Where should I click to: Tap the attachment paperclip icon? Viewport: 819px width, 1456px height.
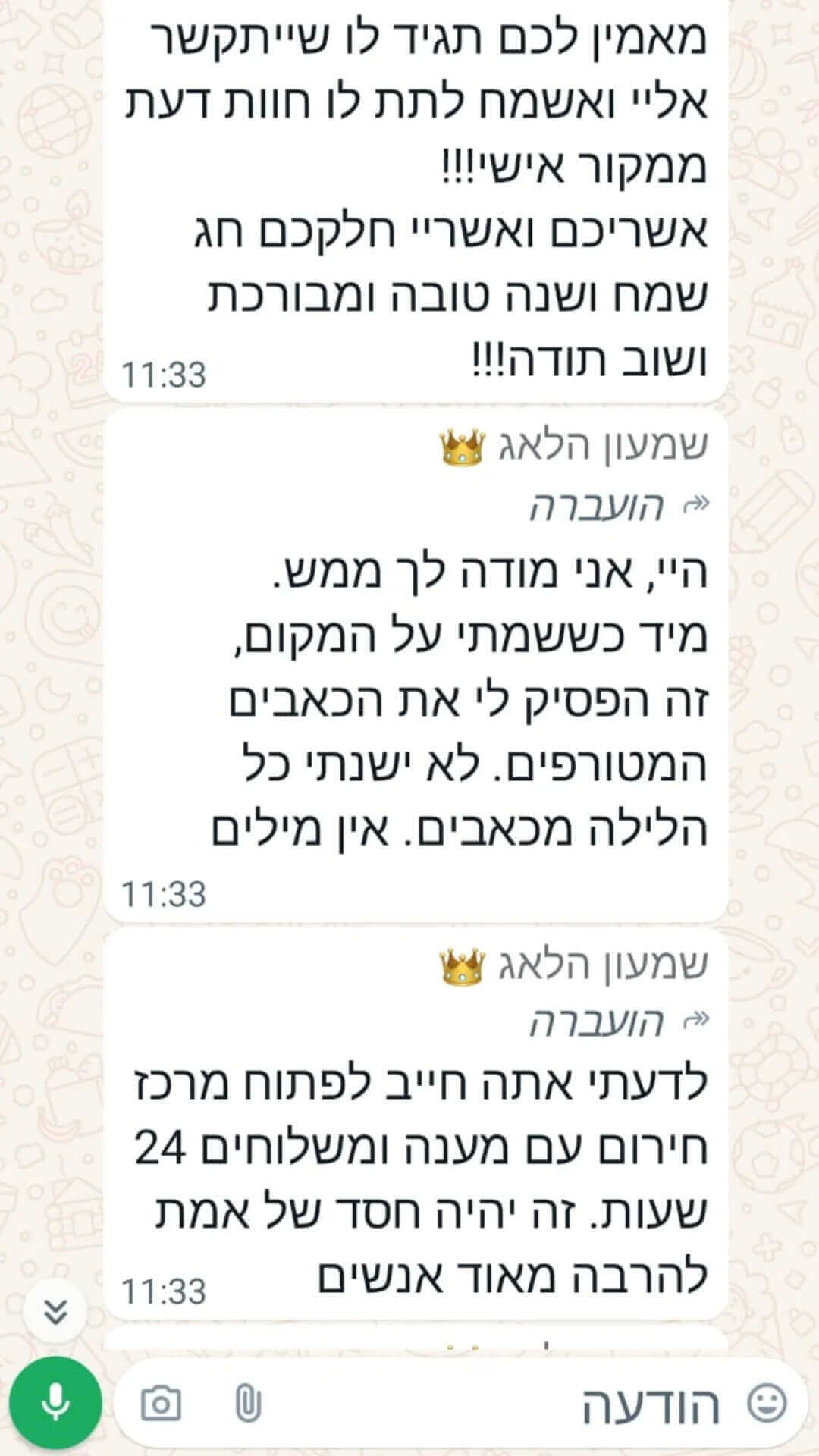tap(247, 1403)
